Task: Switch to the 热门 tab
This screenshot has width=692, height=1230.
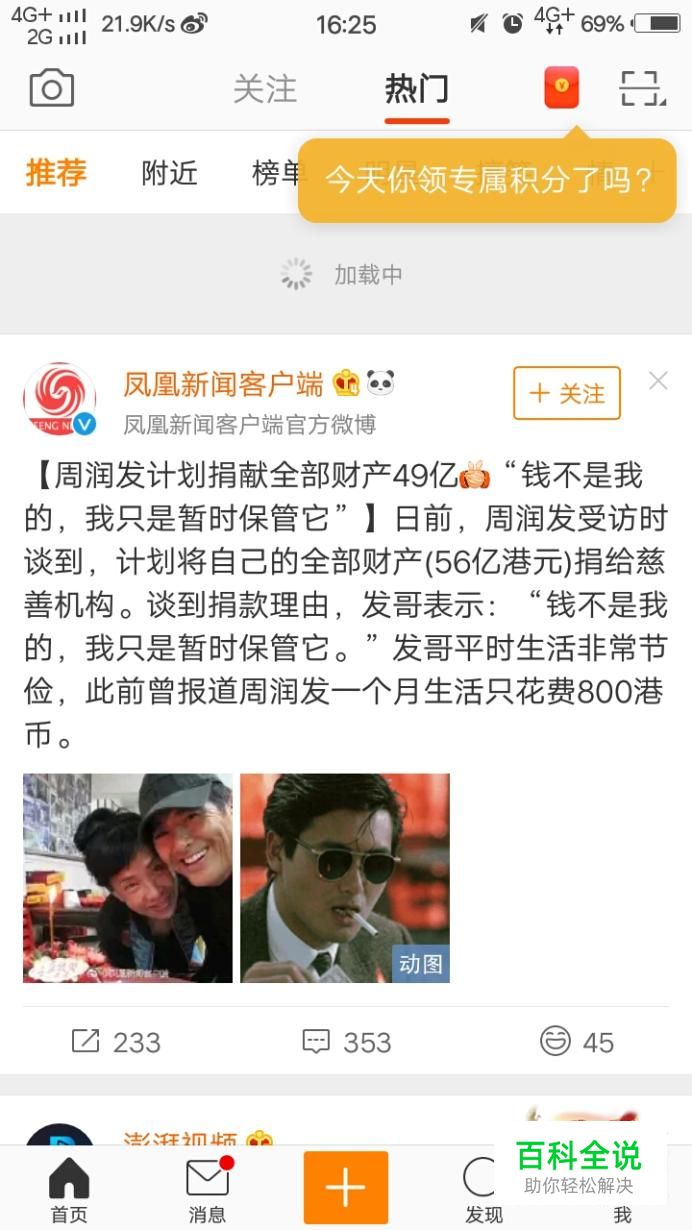Action: 416,89
